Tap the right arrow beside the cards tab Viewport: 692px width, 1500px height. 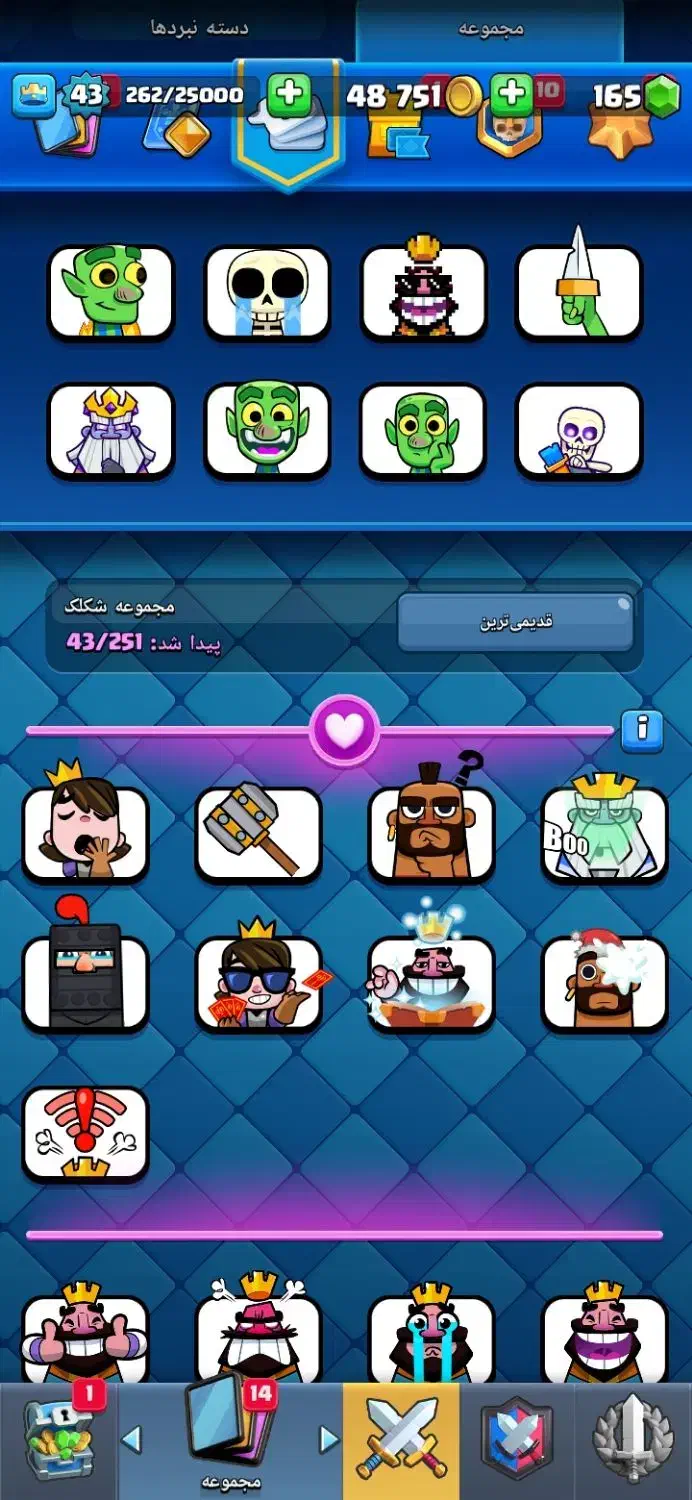(329, 1439)
